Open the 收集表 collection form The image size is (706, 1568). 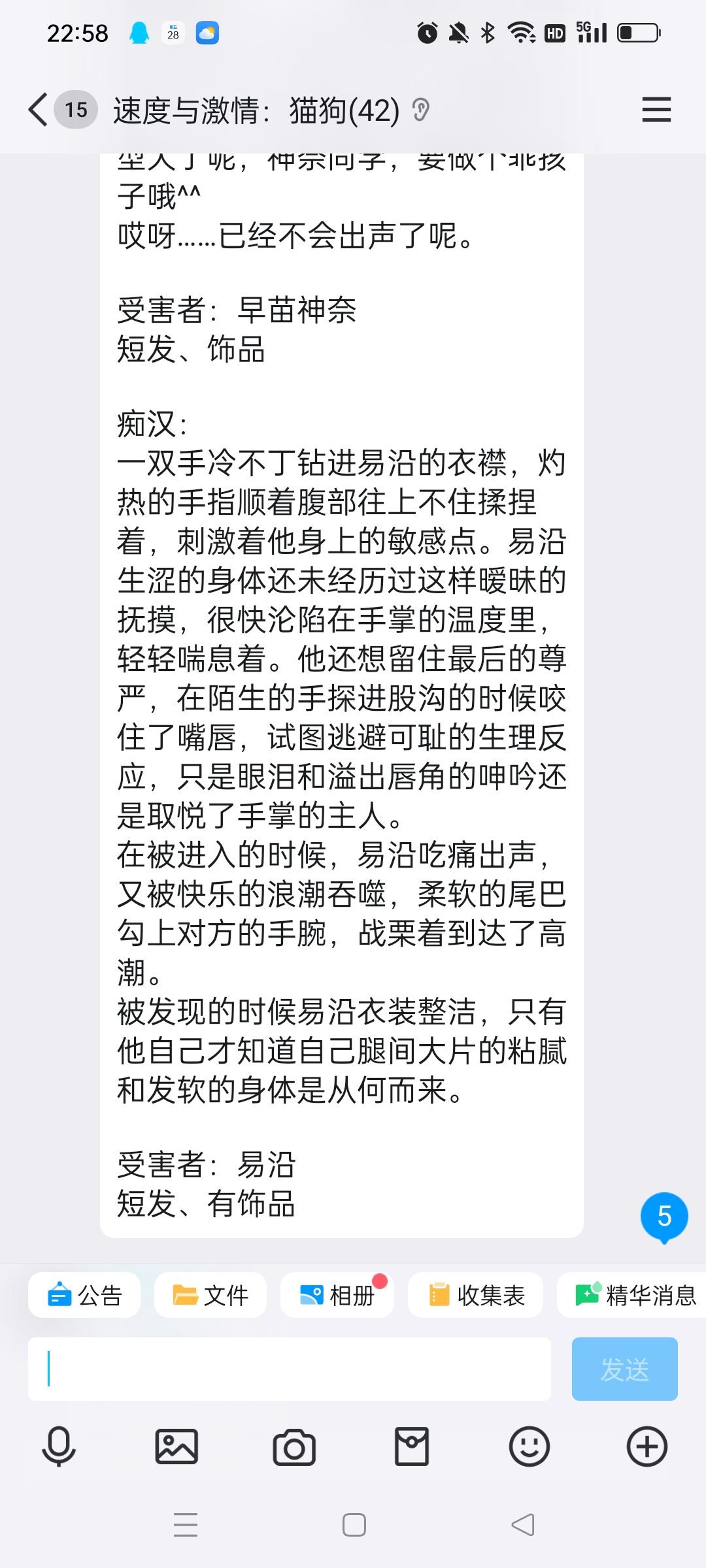(x=476, y=1295)
